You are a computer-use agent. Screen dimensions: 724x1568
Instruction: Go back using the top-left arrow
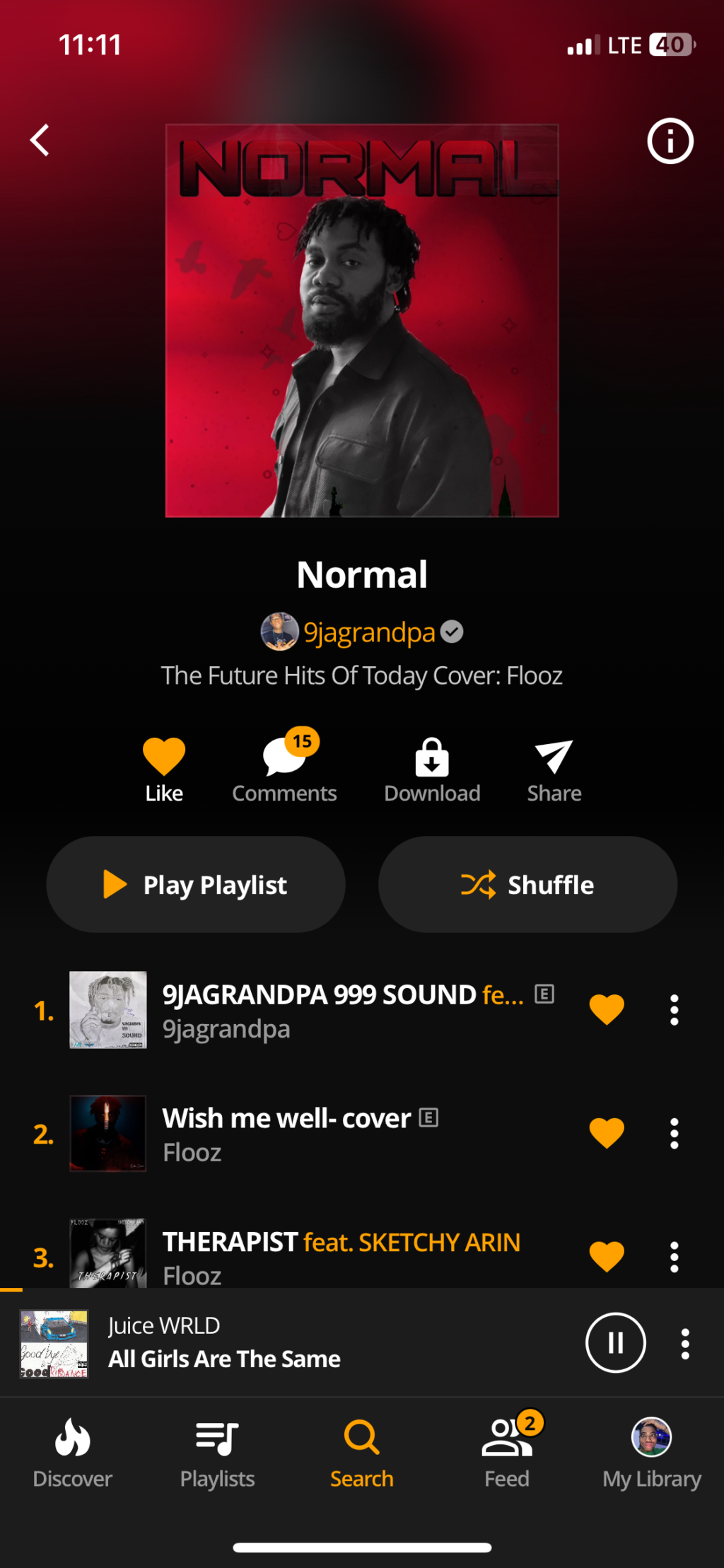40,140
